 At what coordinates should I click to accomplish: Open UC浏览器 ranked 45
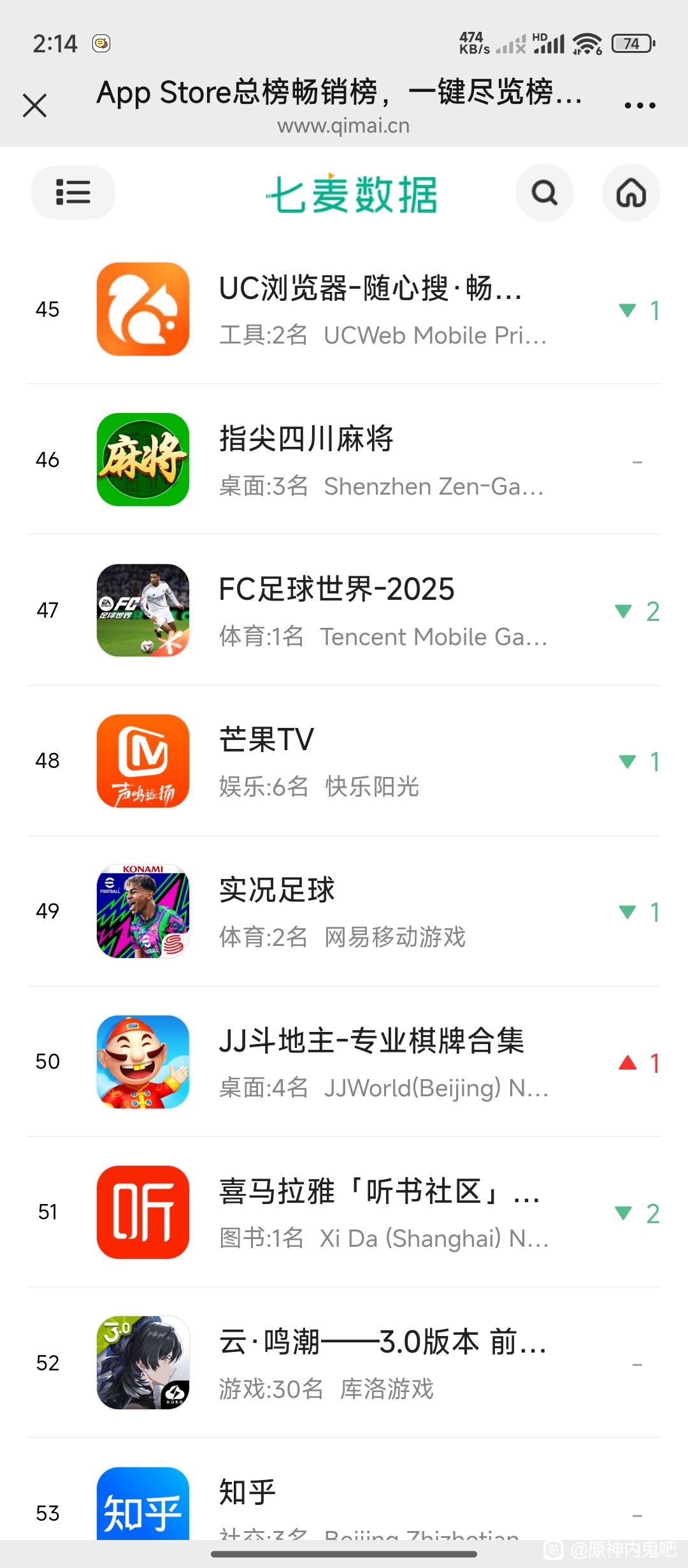click(369, 310)
